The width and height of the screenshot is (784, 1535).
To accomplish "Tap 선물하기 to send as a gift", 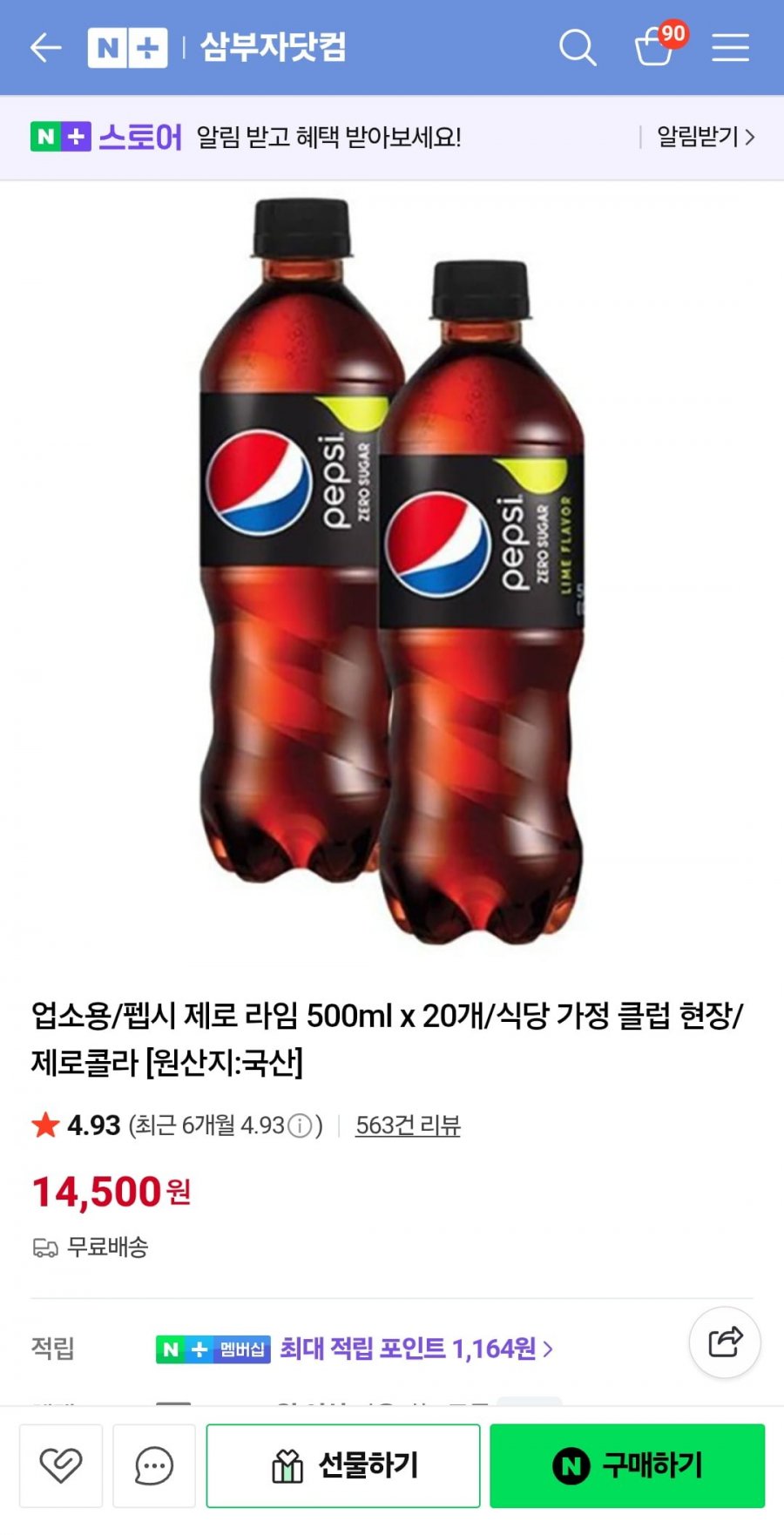I will [343, 1465].
